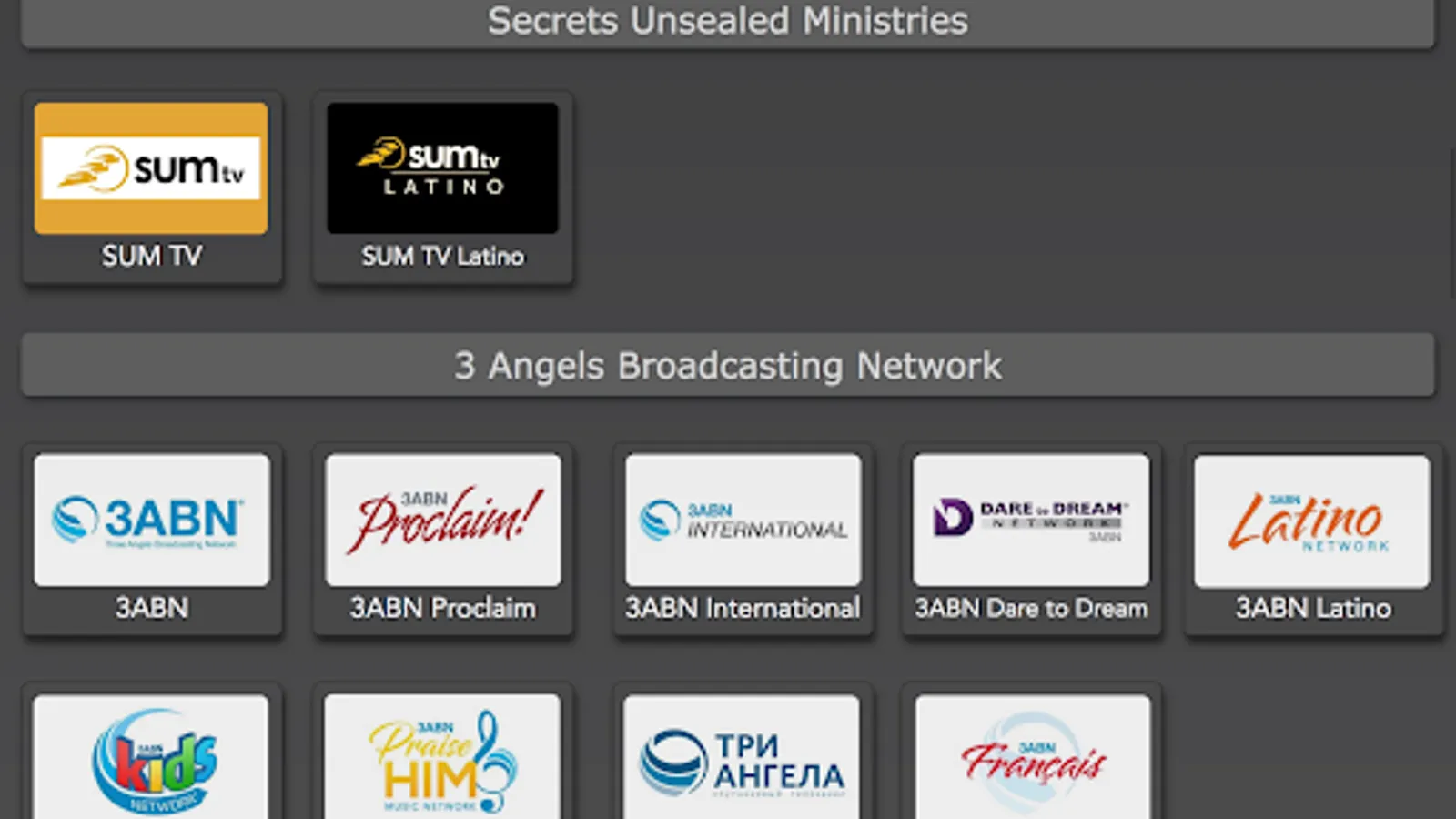1456x819 pixels.
Task: Open the 3ABN Dare to Dream channel
Action: click(x=1031, y=521)
